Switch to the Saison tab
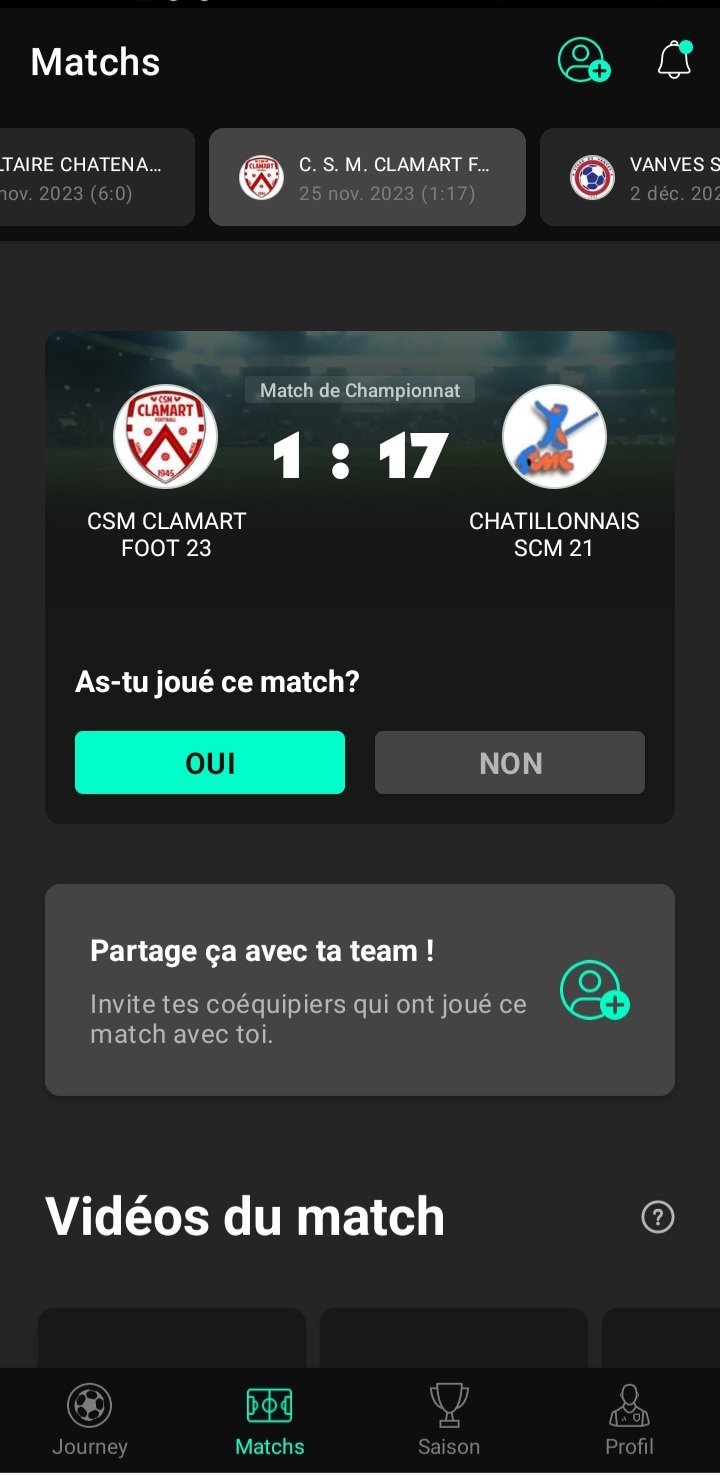This screenshot has height=1475, width=720. (449, 1420)
